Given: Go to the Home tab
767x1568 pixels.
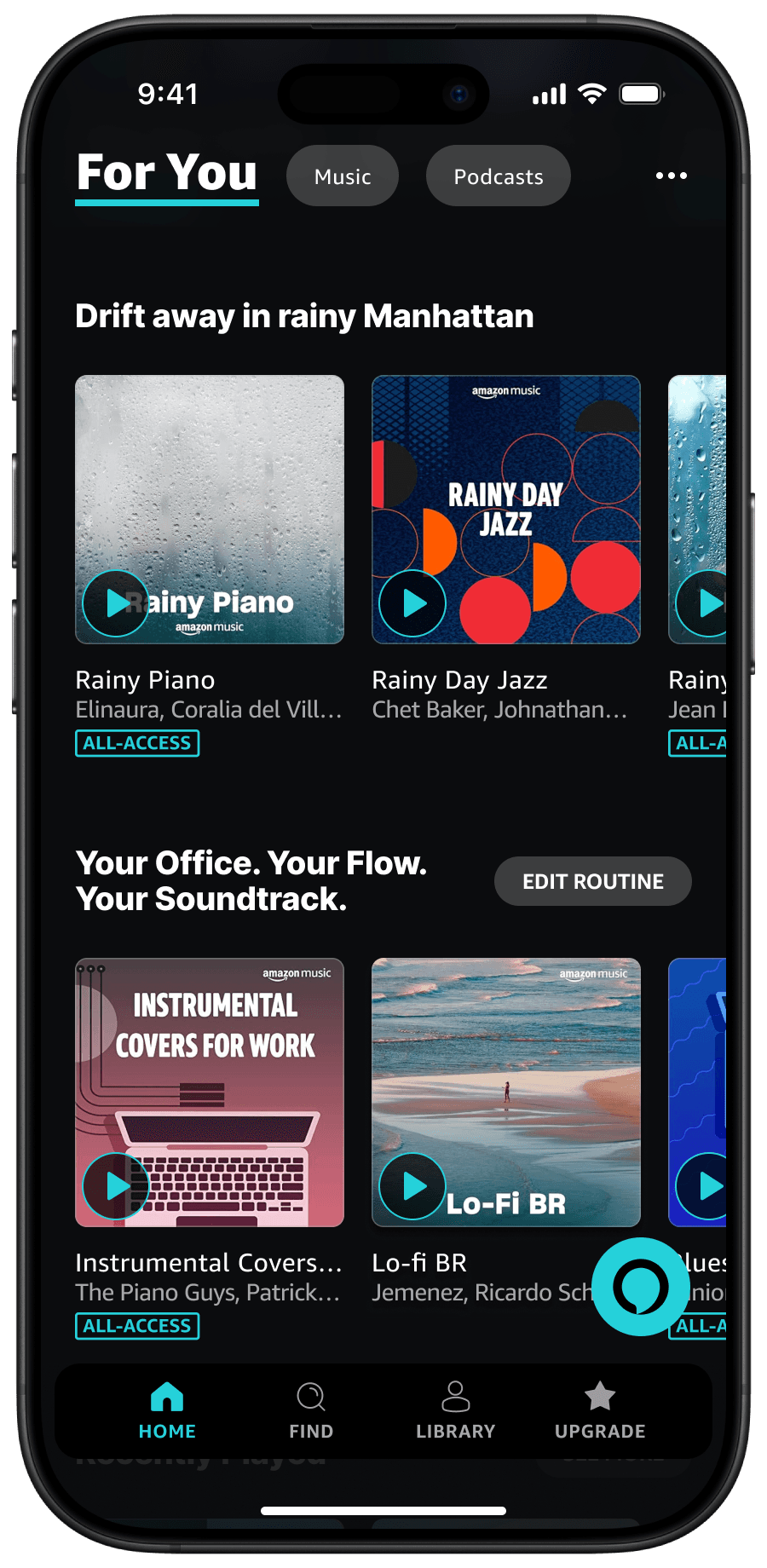Looking at the screenshot, I should click(x=167, y=1410).
